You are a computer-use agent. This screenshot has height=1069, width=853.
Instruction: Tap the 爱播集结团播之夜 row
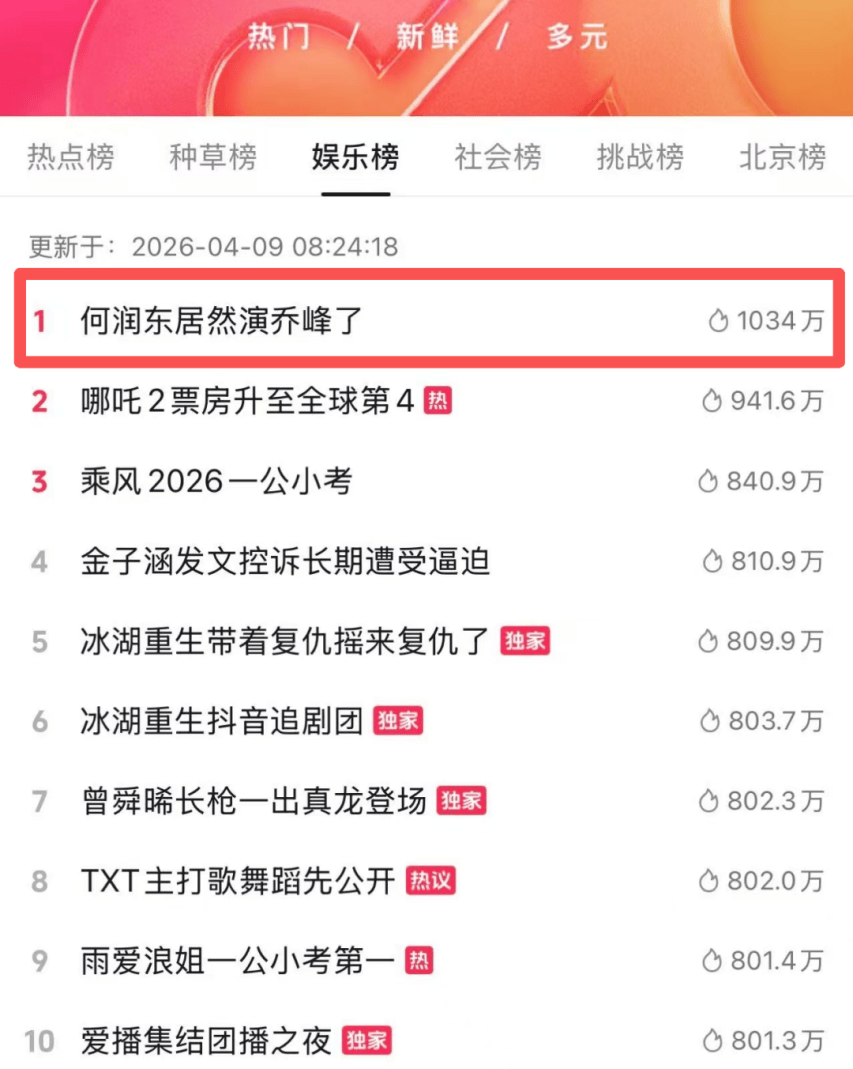click(x=206, y=1041)
